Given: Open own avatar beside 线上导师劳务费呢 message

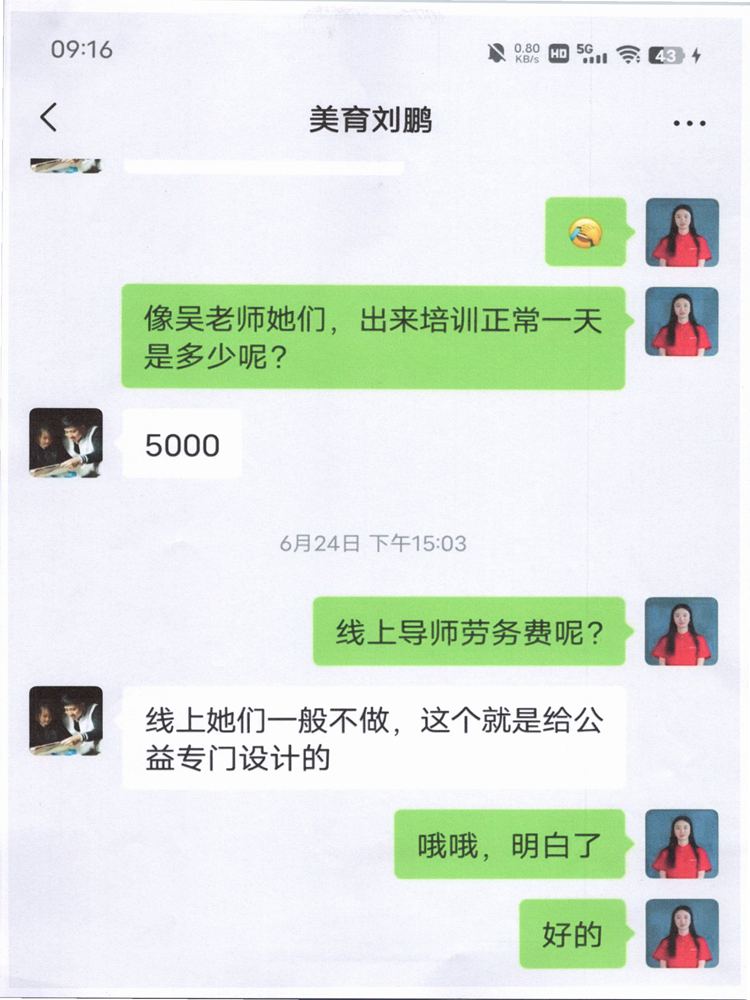Looking at the screenshot, I should click(x=682, y=631).
